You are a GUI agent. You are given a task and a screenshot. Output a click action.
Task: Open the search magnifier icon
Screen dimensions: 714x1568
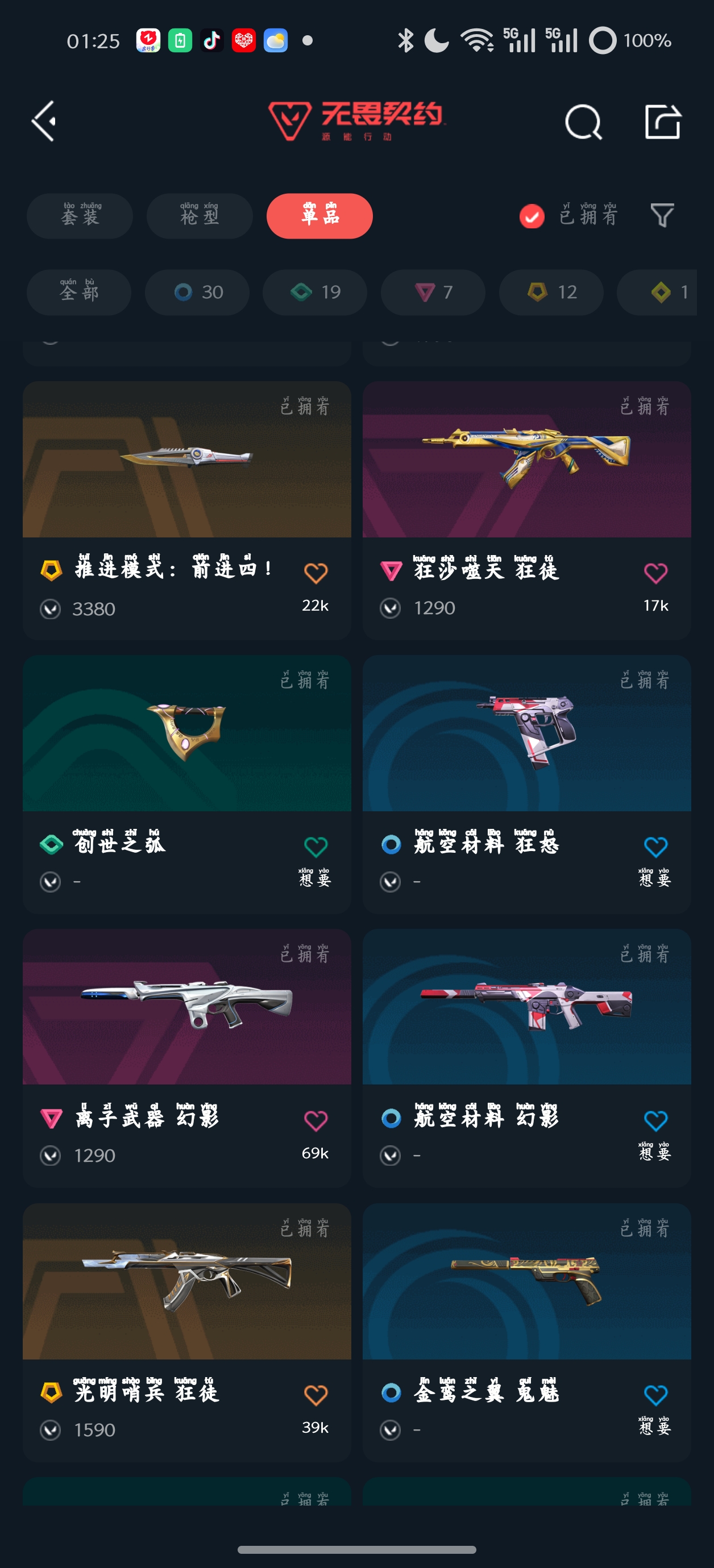click(583, 122)
